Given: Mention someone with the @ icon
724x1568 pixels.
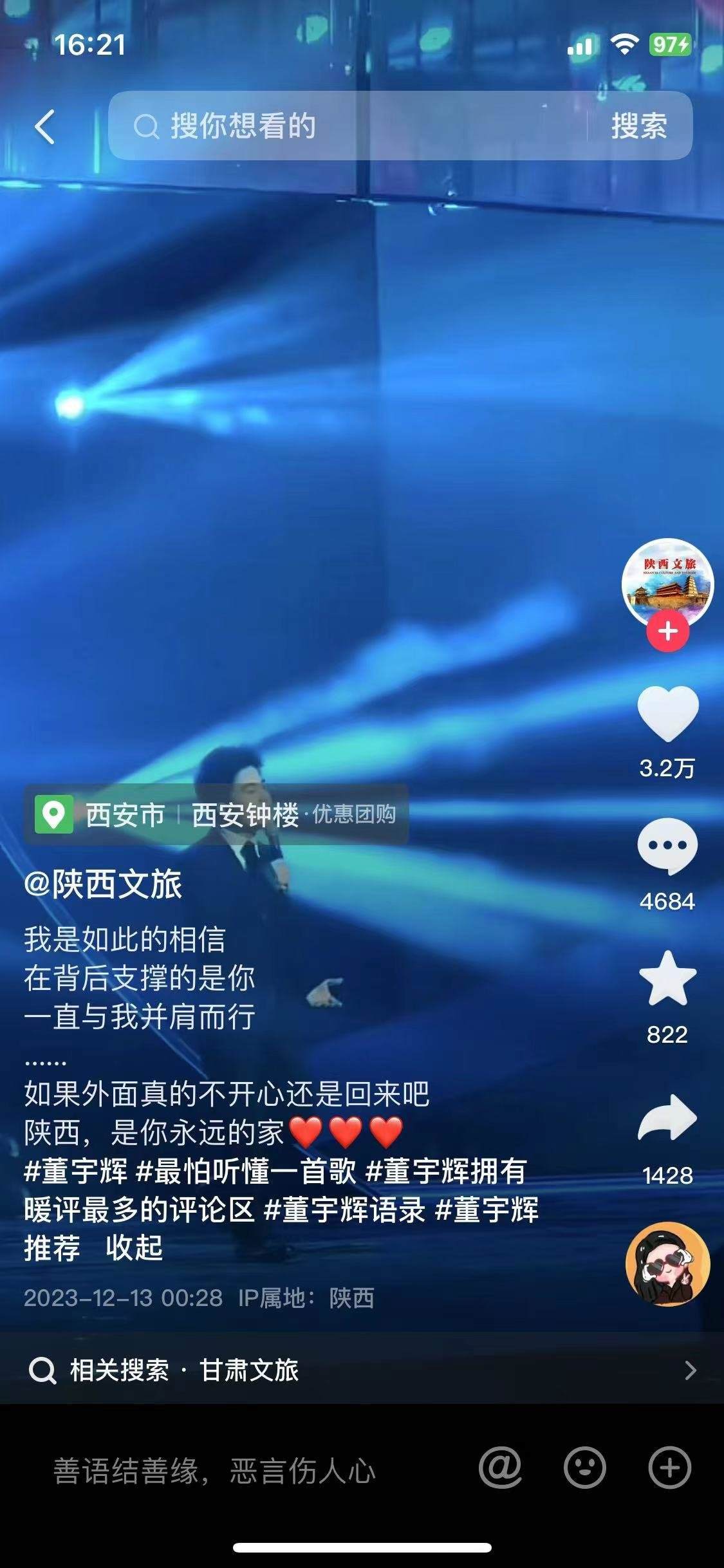Looking at the screenshot, I should click(x=500, y=1468).
